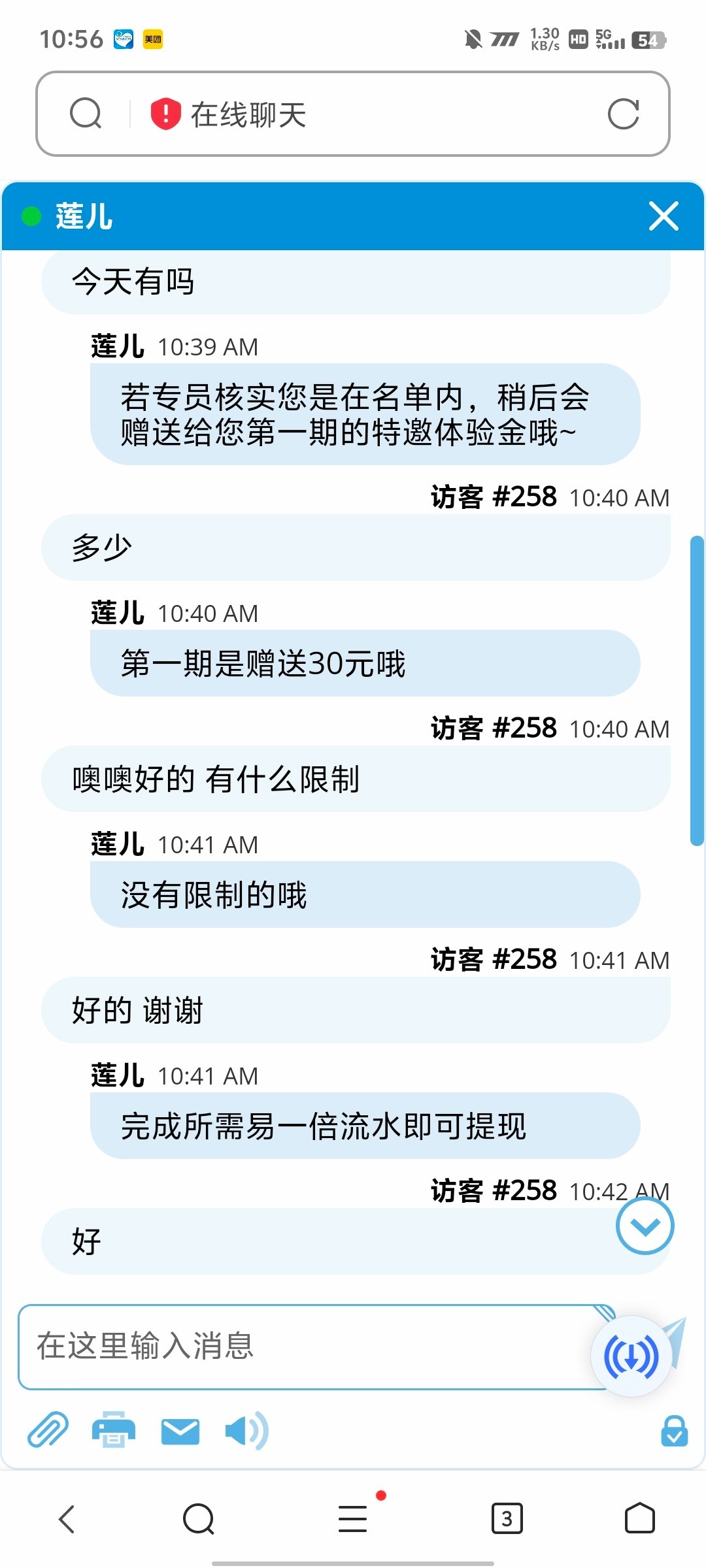
Task: Print the chat transcript
Action: click(114, 1431)
